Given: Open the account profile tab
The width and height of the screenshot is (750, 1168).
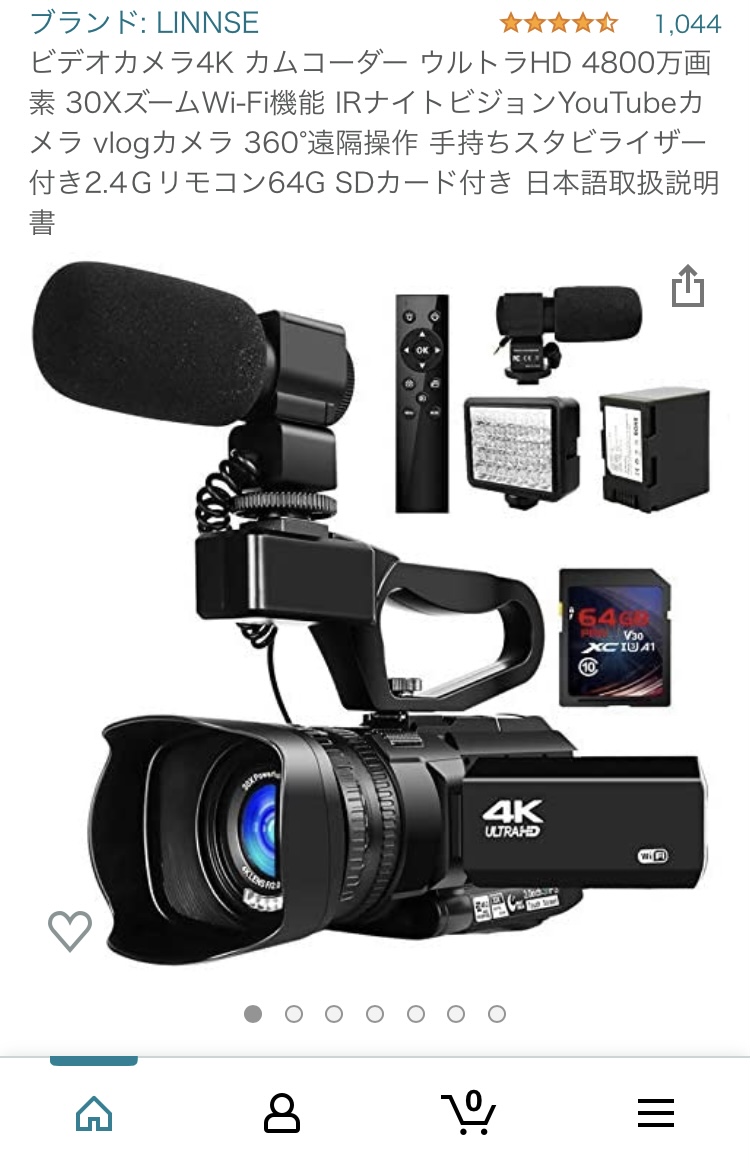Looking at the screenshot, I should point(281,1112).
